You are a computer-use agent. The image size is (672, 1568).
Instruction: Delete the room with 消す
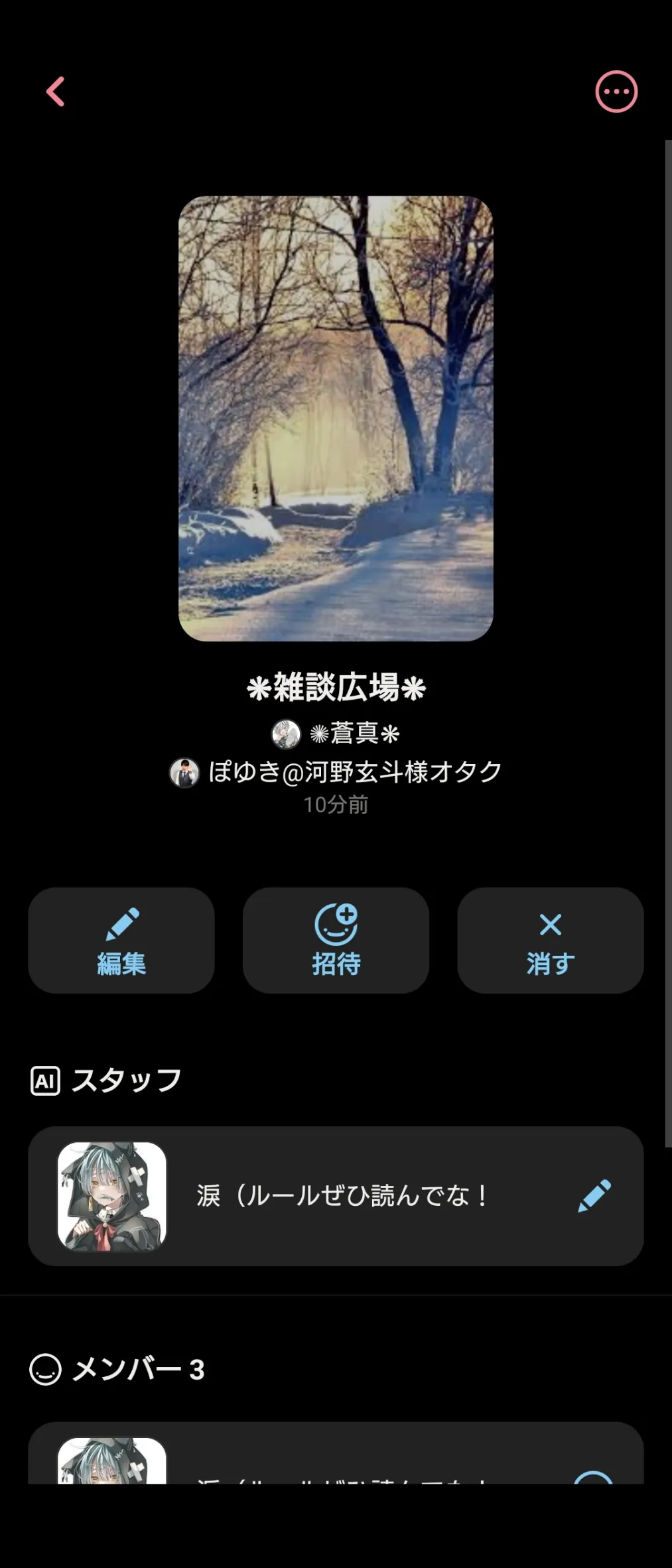(550, 940)
